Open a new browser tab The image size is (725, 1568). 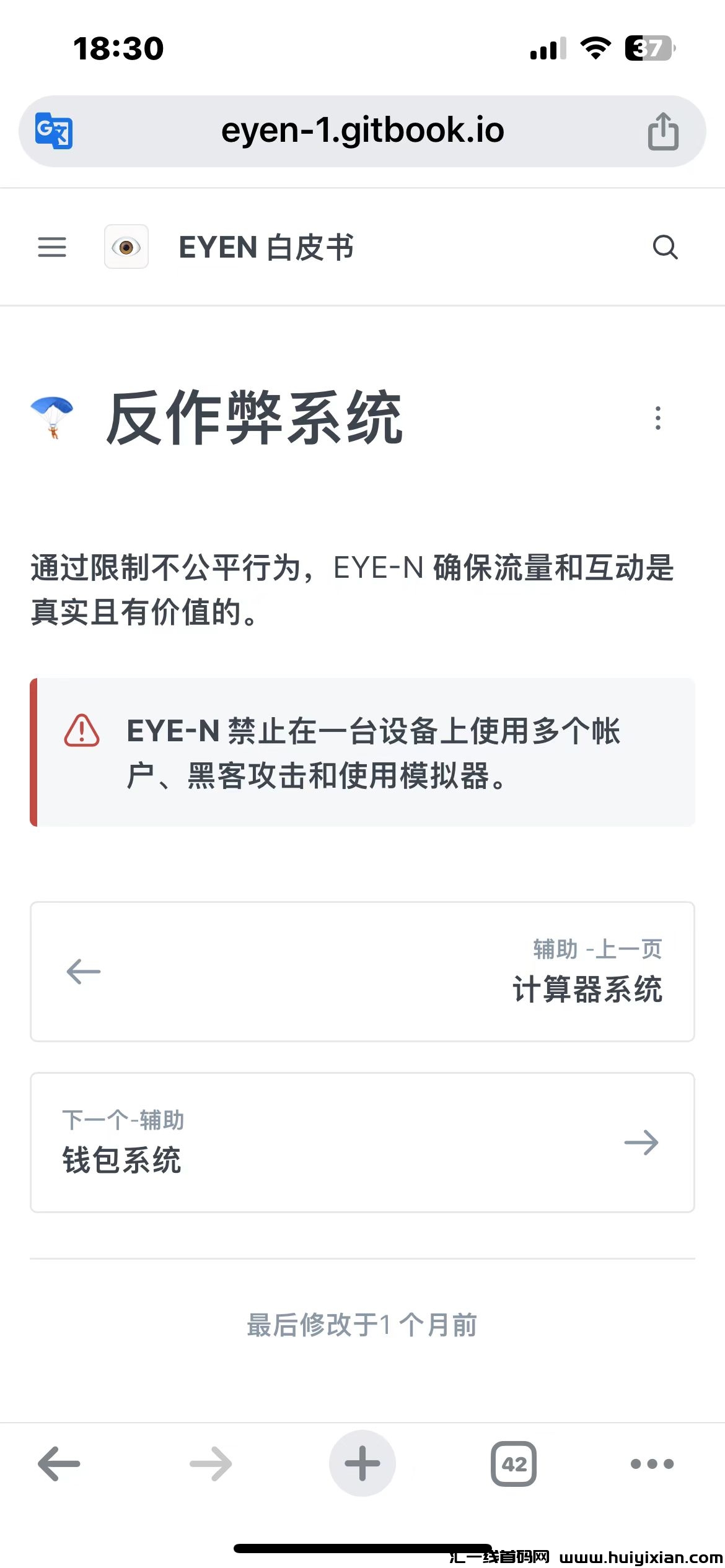[x=362, y=1463]
